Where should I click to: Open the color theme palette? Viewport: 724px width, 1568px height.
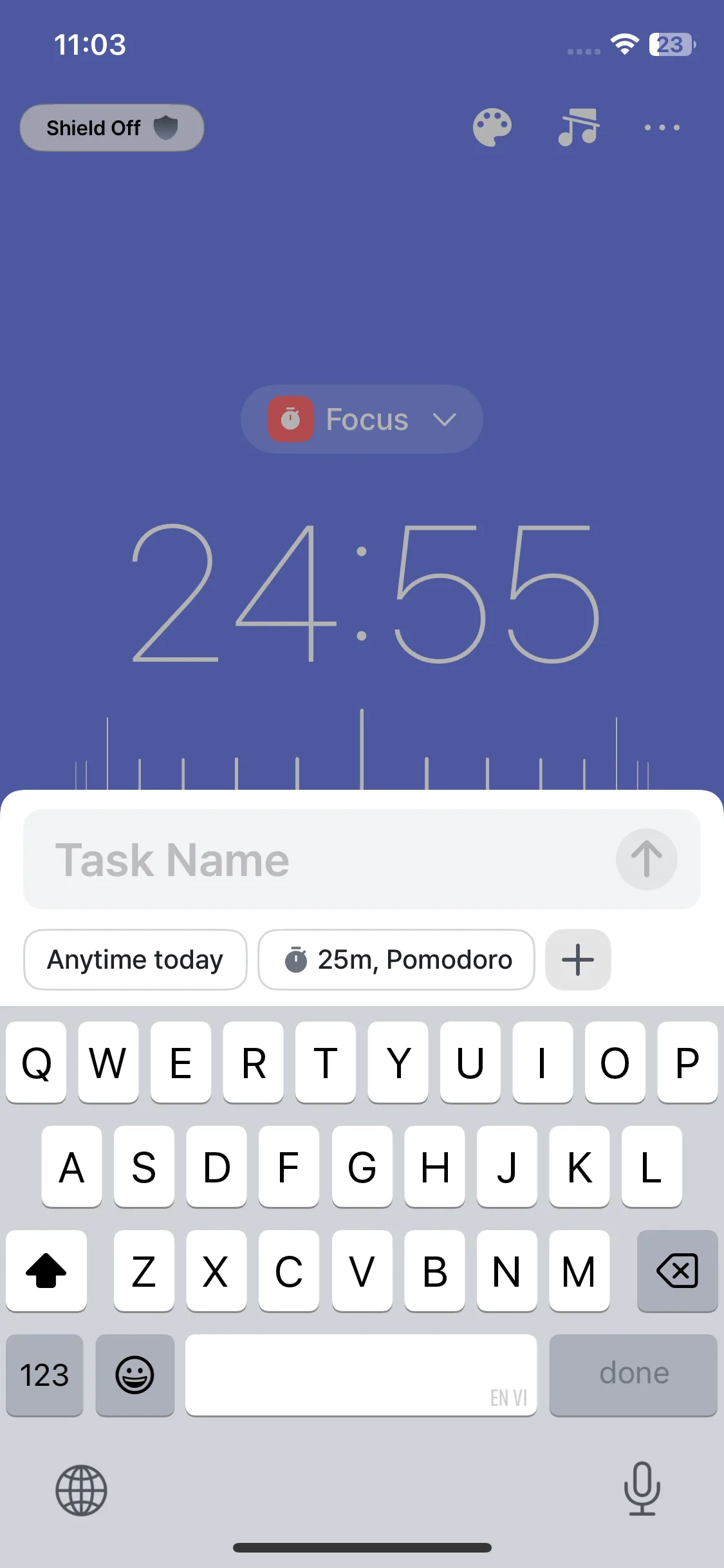tap(492, 127)
